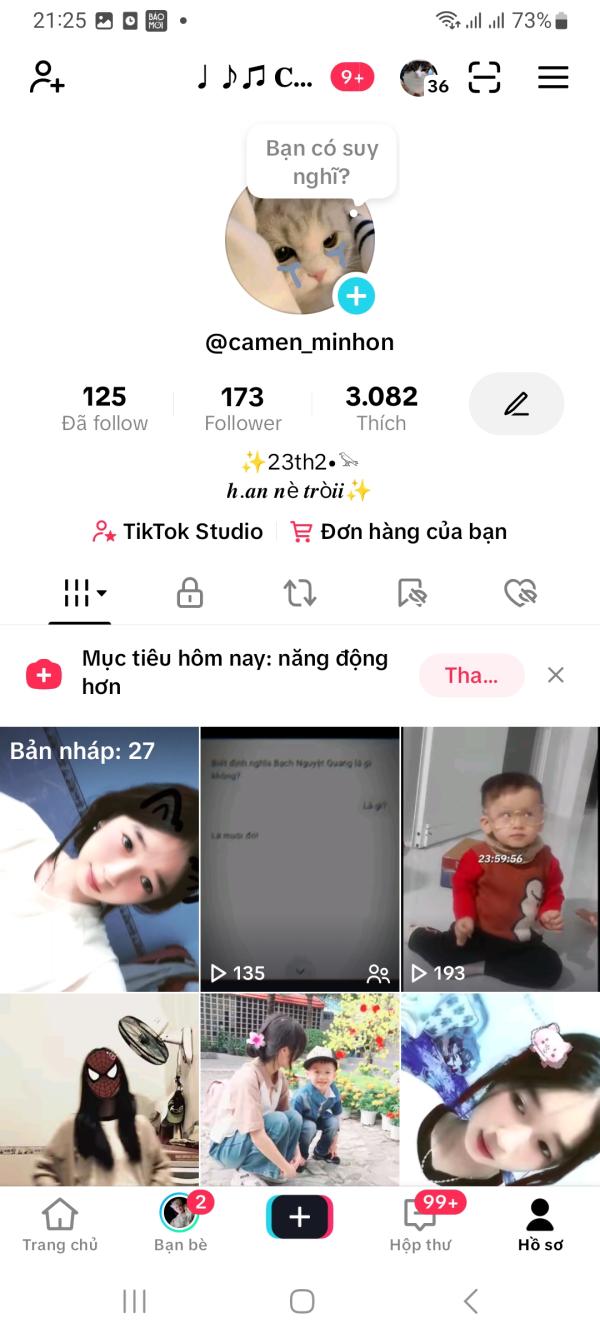
Task: Edit profile with the pencil button
Action: coord(516,404)
